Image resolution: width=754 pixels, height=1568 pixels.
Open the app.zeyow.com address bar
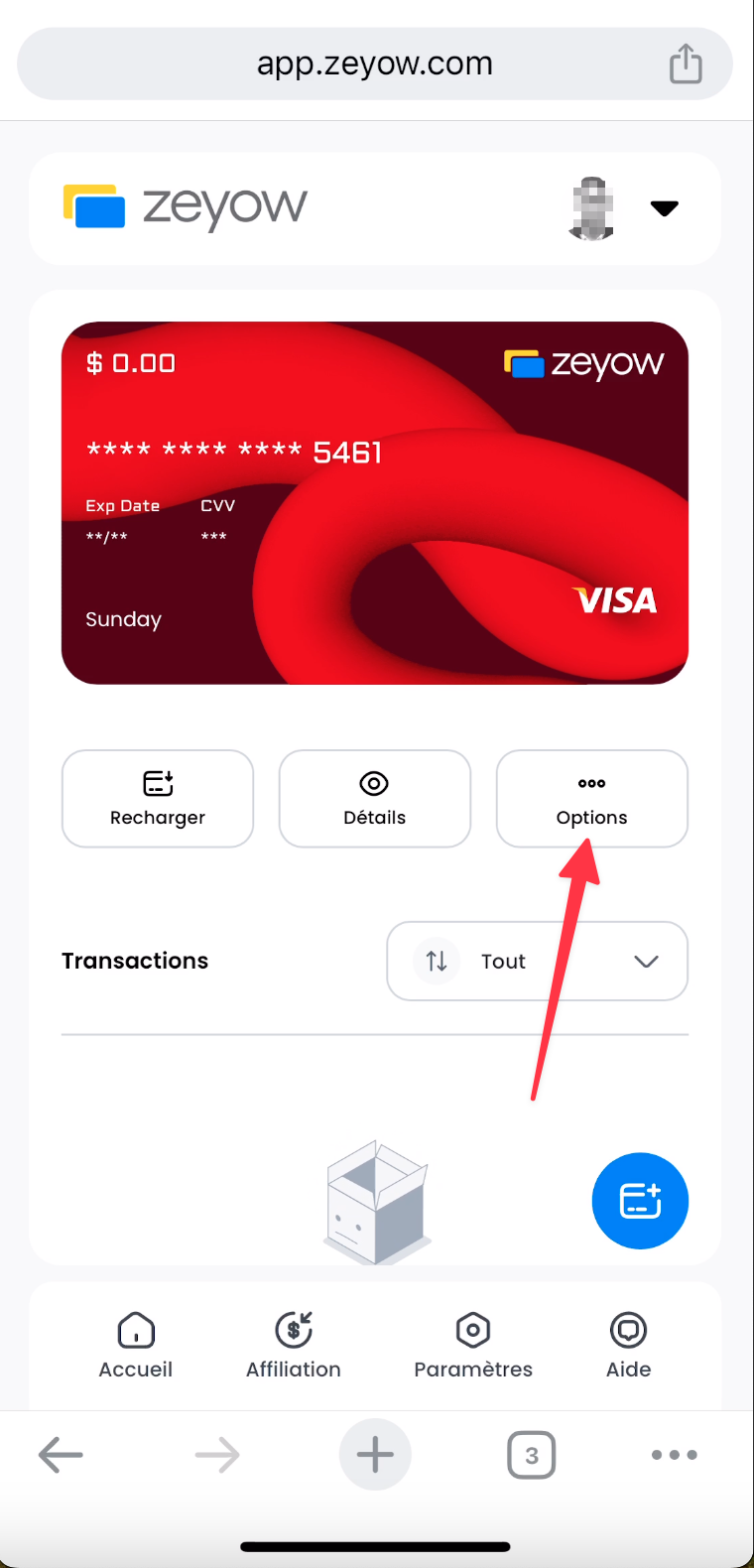[x=374, y=64]
